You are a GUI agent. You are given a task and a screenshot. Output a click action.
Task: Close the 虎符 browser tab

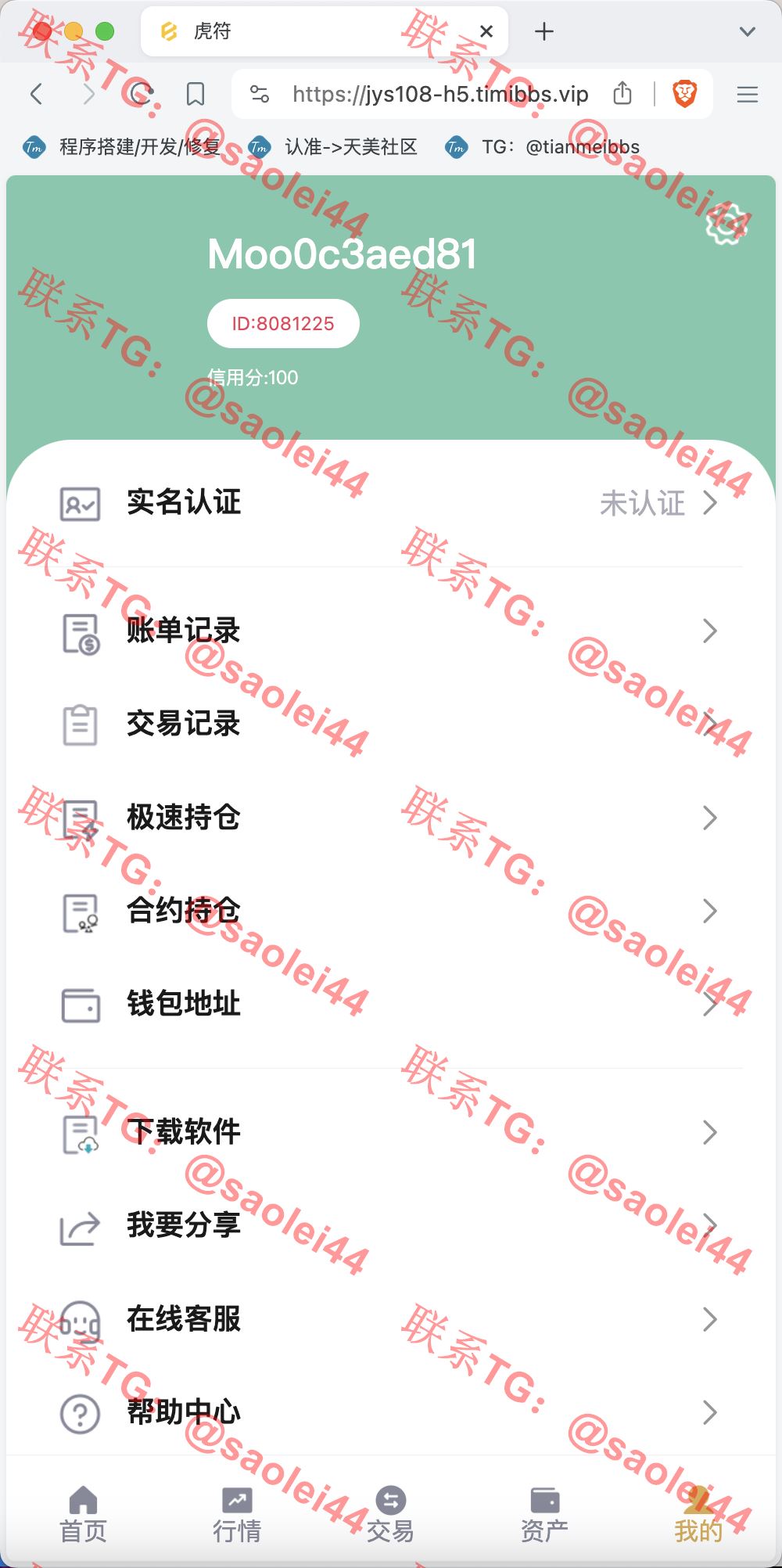486,31
